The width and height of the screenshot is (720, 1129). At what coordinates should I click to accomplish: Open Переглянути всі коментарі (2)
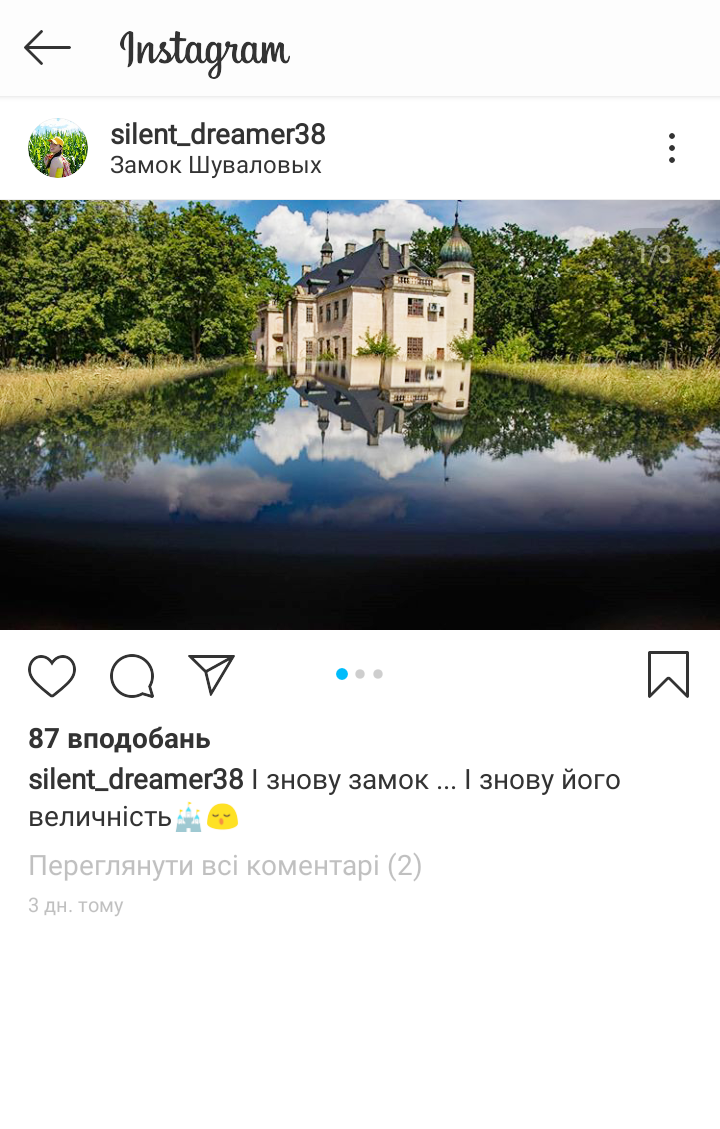pyautogui.click(x=225, y=865)
